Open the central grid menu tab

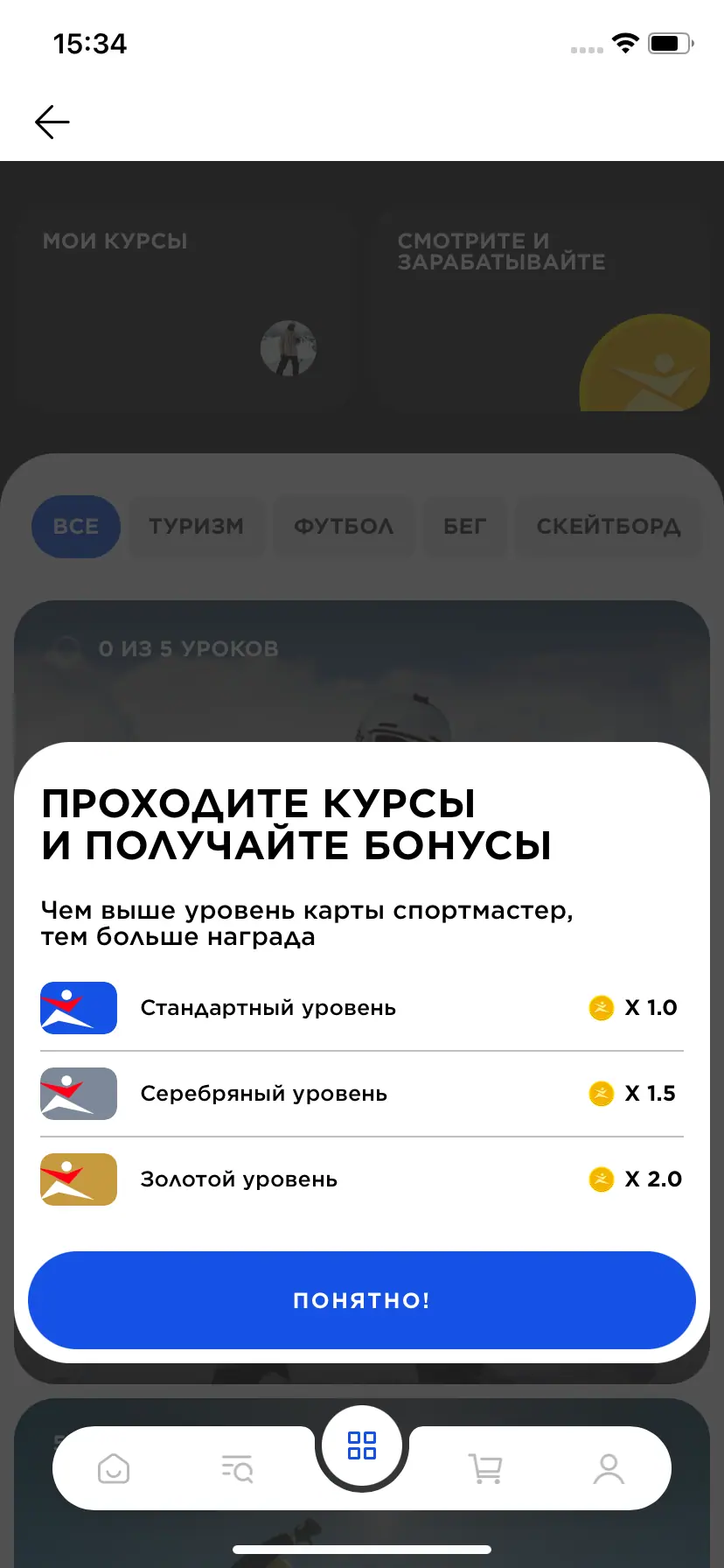pos(361,1445)
